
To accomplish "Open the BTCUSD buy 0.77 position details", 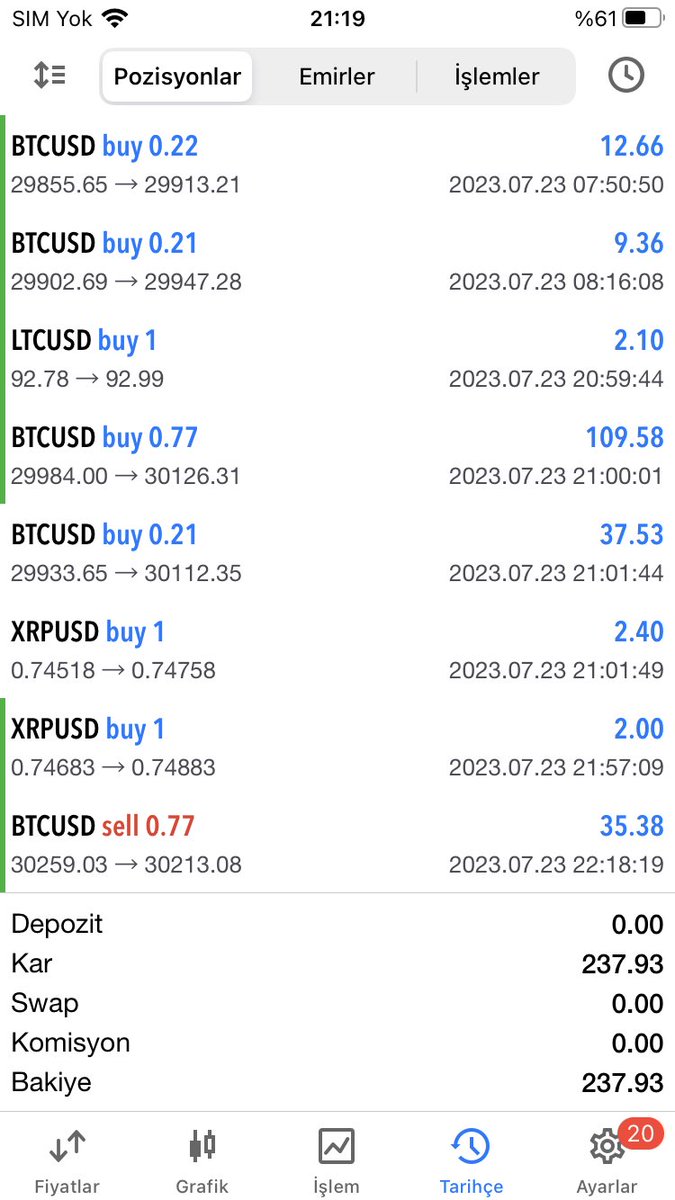I will pos(337,455).
